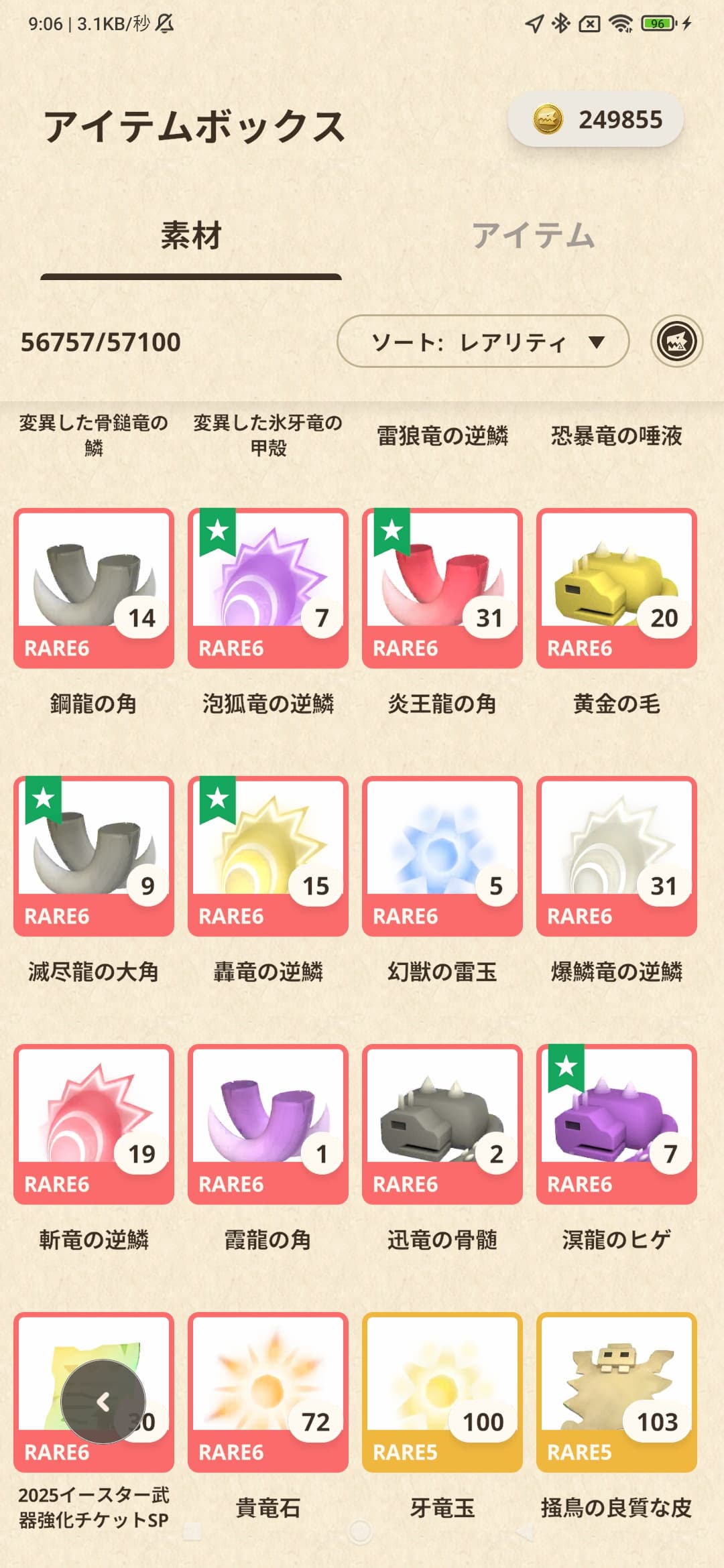Open the 貴竜石 item card
The image size is (724, 1568).
(x=268, y=1392)
